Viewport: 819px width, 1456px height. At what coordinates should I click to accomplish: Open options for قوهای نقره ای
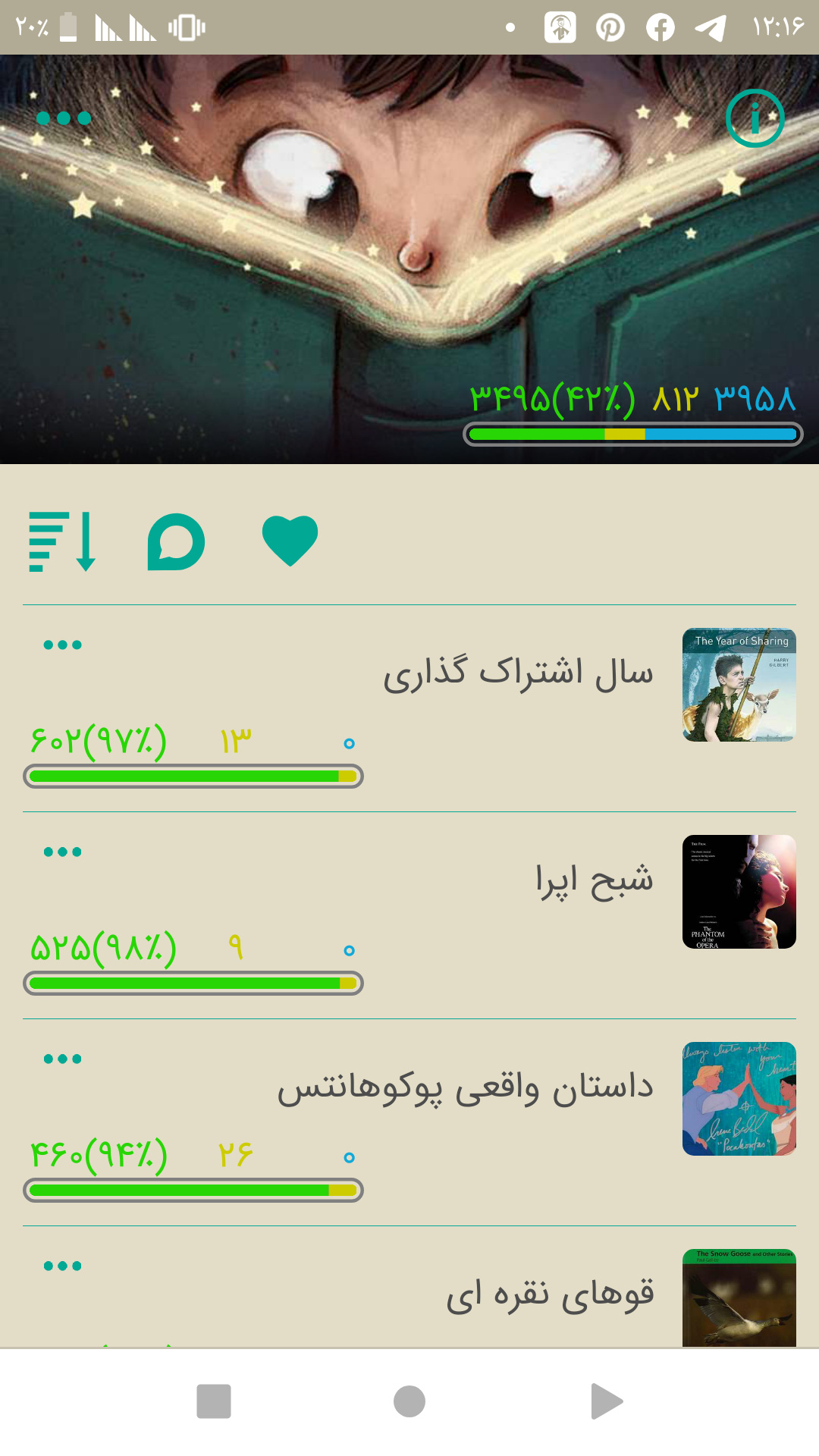pyautogui.click(x=62, y=1266)
